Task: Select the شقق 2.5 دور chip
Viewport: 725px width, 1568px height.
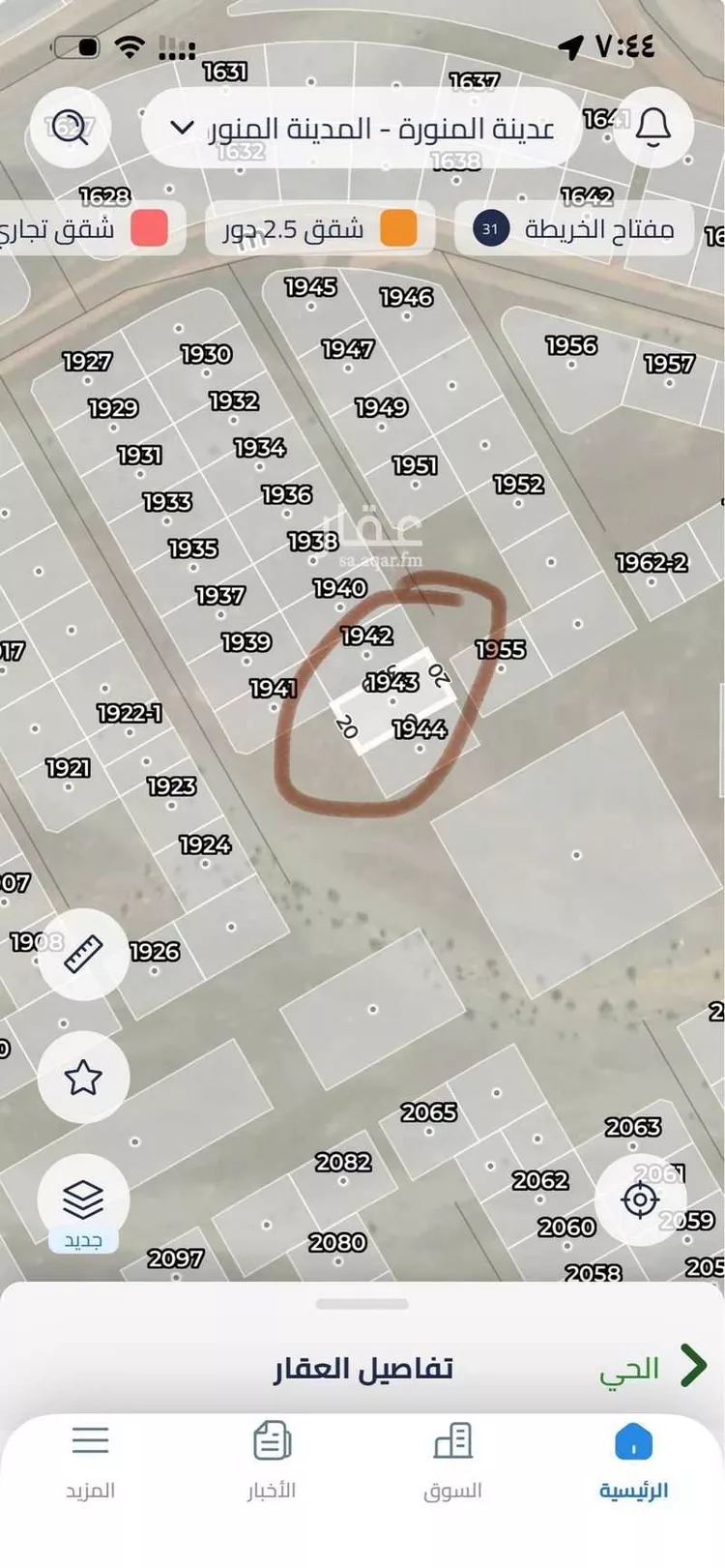Action: click(x=320, y=229)
